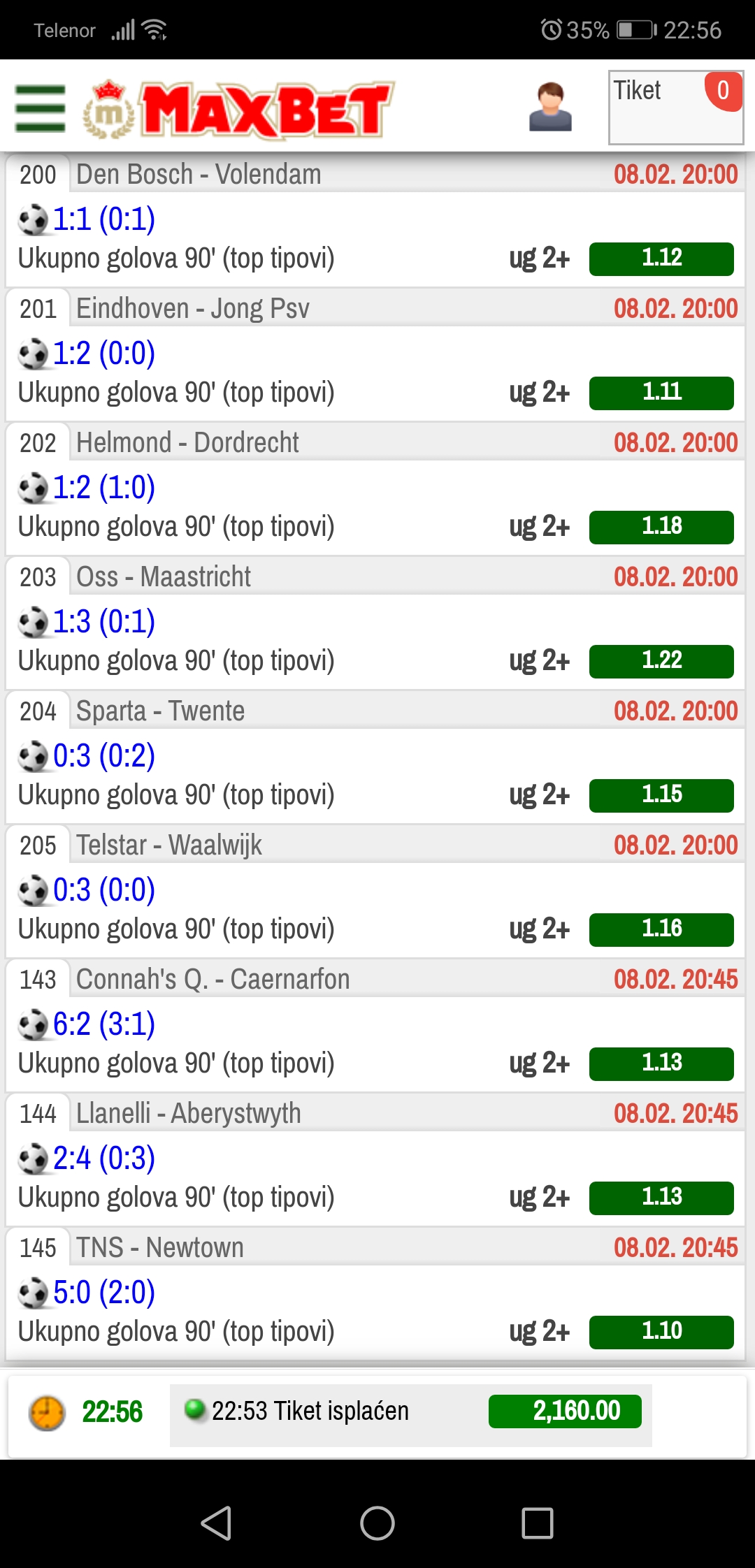Select odds 1.11 for Eindhoven - Jong Psv
The width and height of the screenshot is (755, 1568).
[x=661, y=393]
